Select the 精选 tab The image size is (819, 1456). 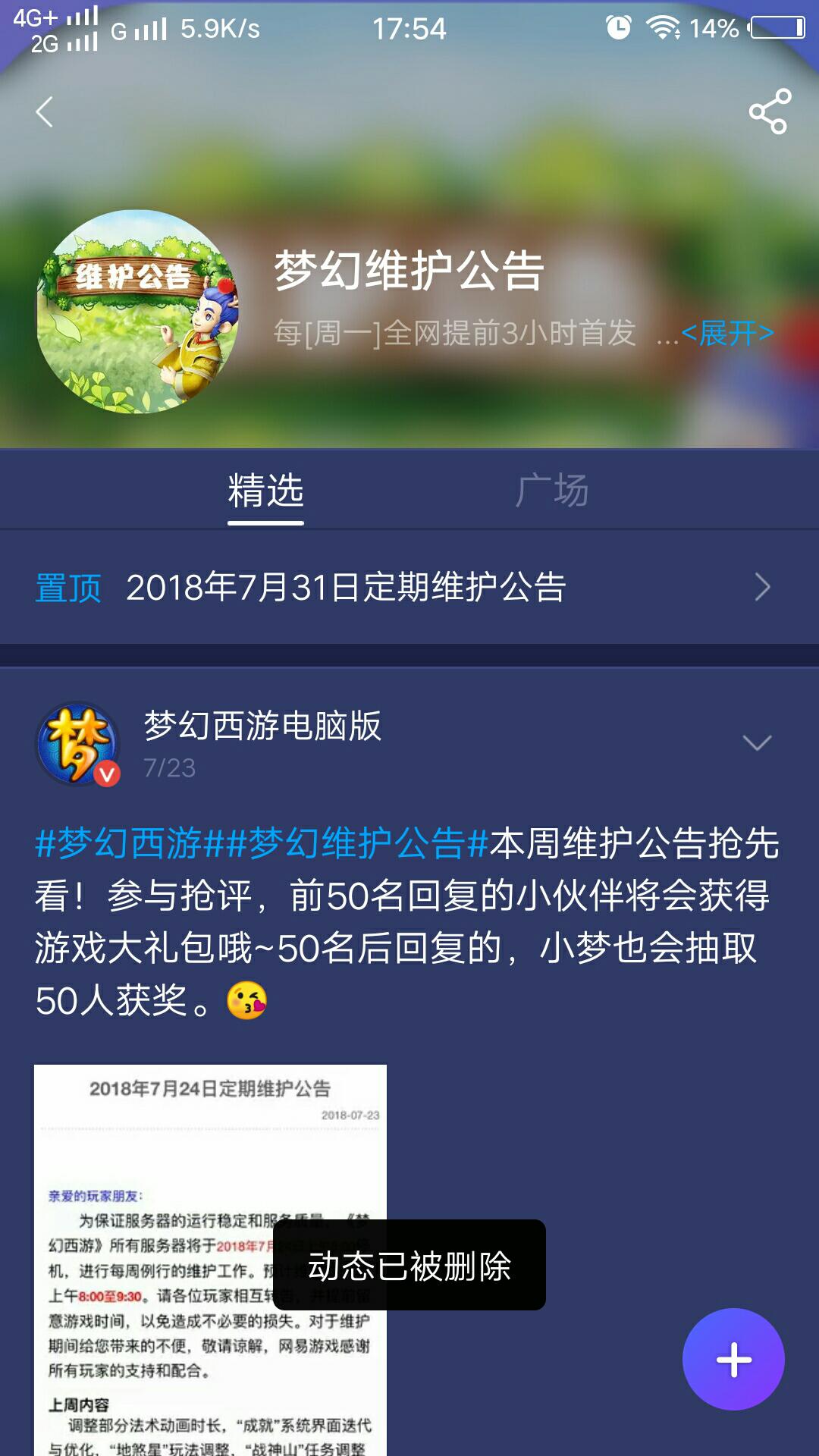(x=265, y=490)
